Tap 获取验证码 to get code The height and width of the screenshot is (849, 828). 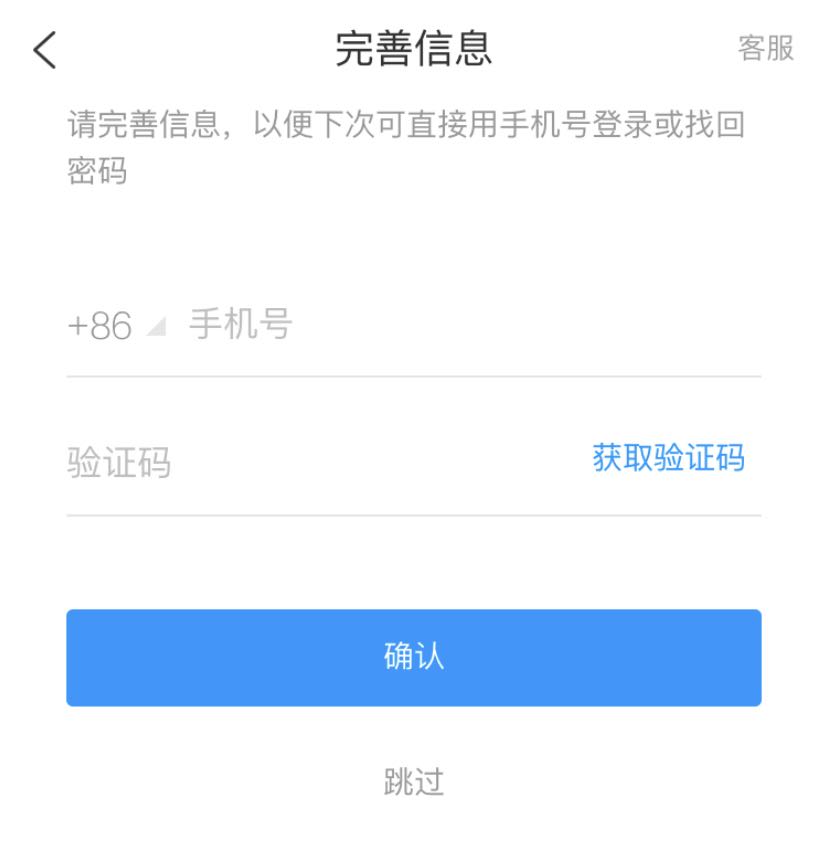pyautogui.click(x=668, y=458)
